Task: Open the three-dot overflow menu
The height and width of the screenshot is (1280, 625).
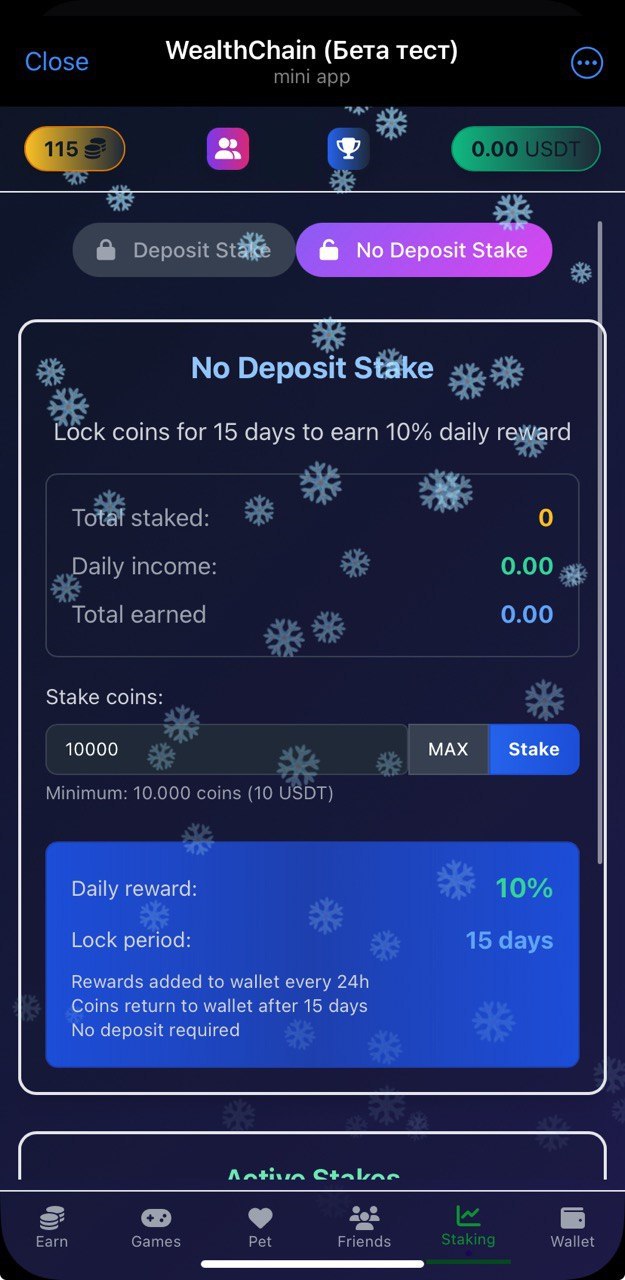Action: point(587,63)
